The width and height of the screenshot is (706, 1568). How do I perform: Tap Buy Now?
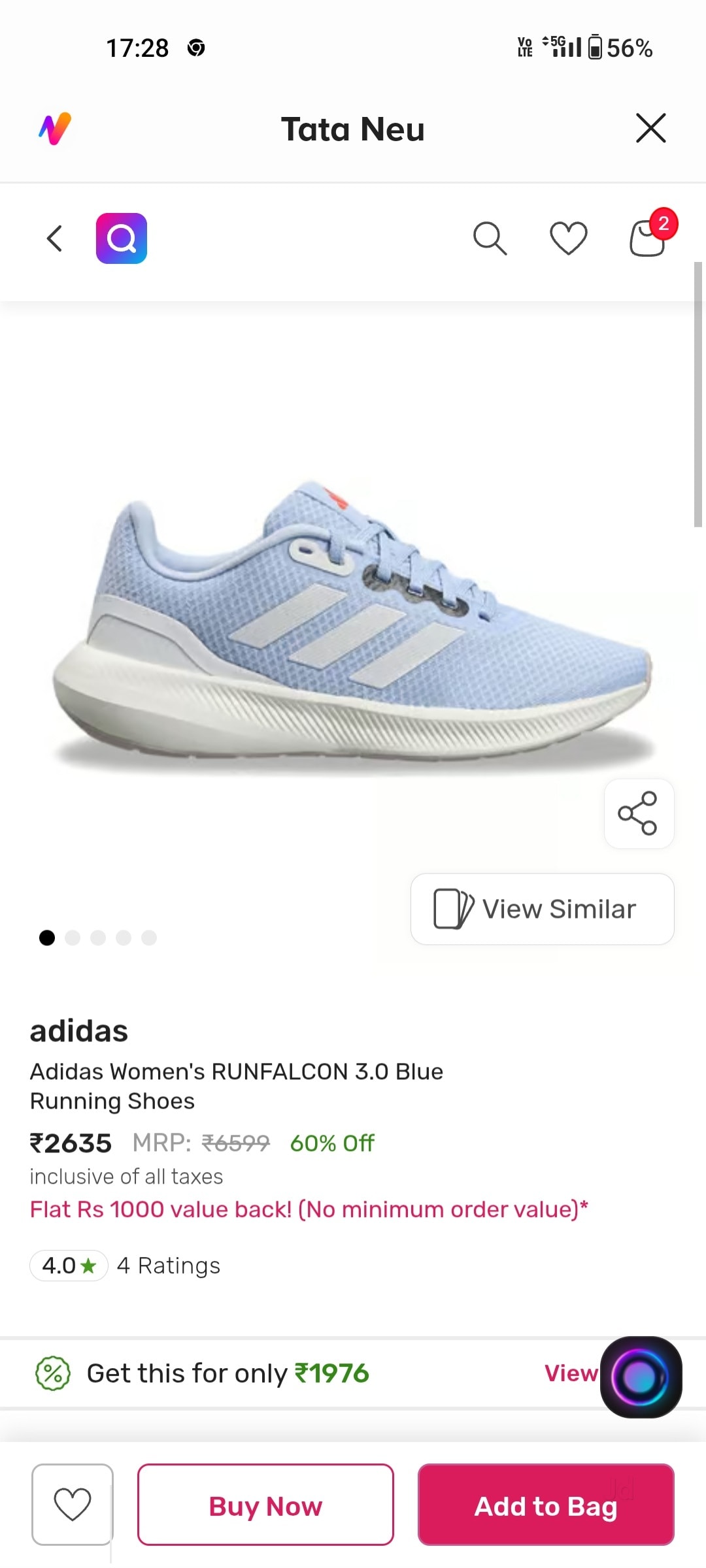click(265, 1505)
